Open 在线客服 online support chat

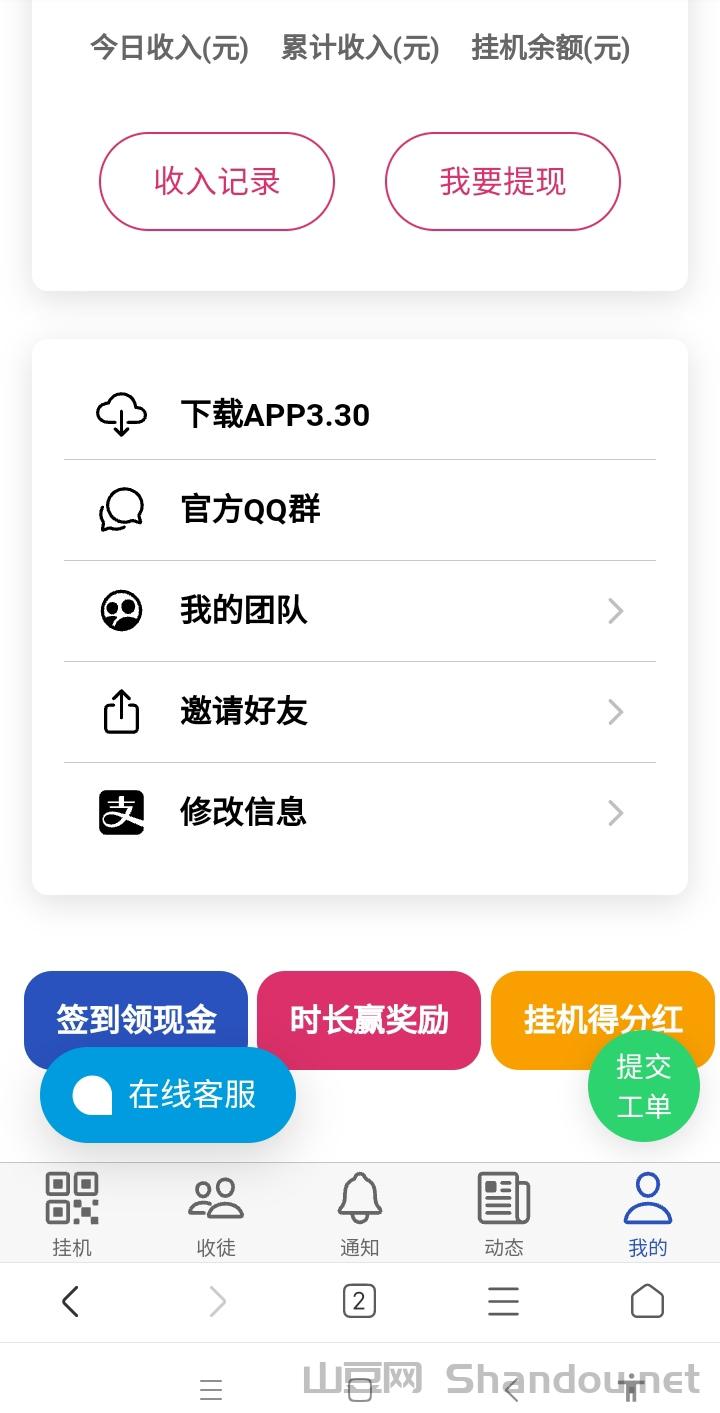tap(168, 1095)
